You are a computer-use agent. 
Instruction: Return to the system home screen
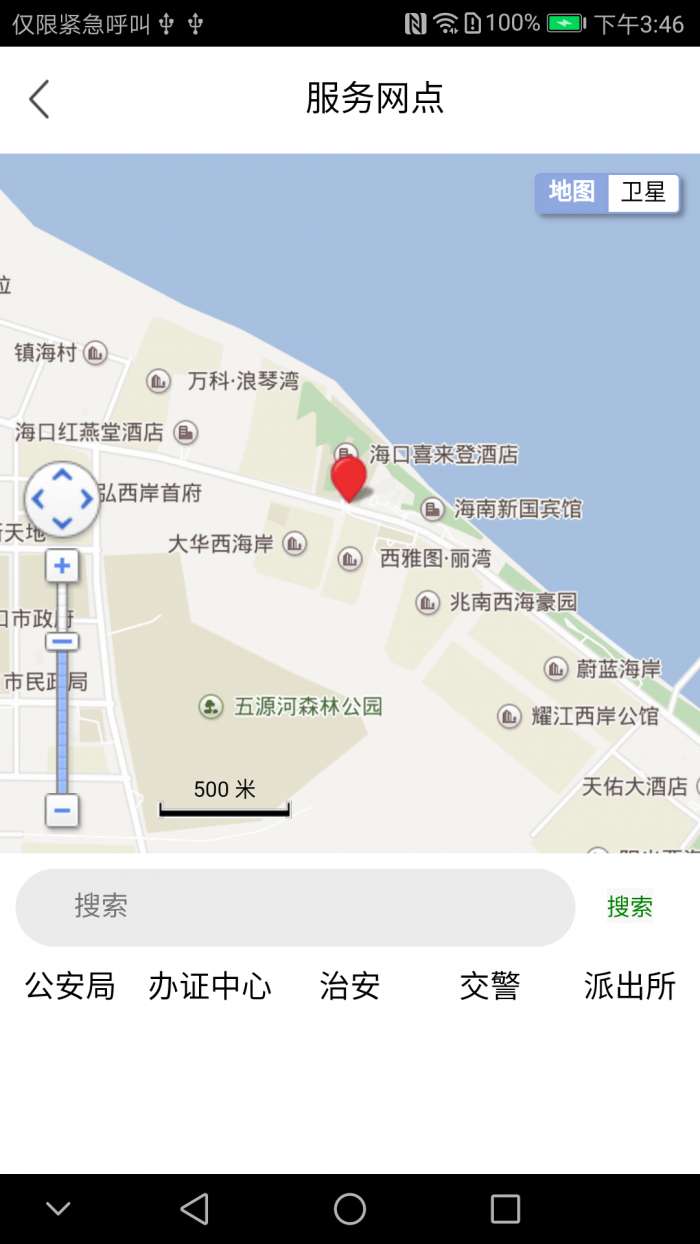point(350,1209)
